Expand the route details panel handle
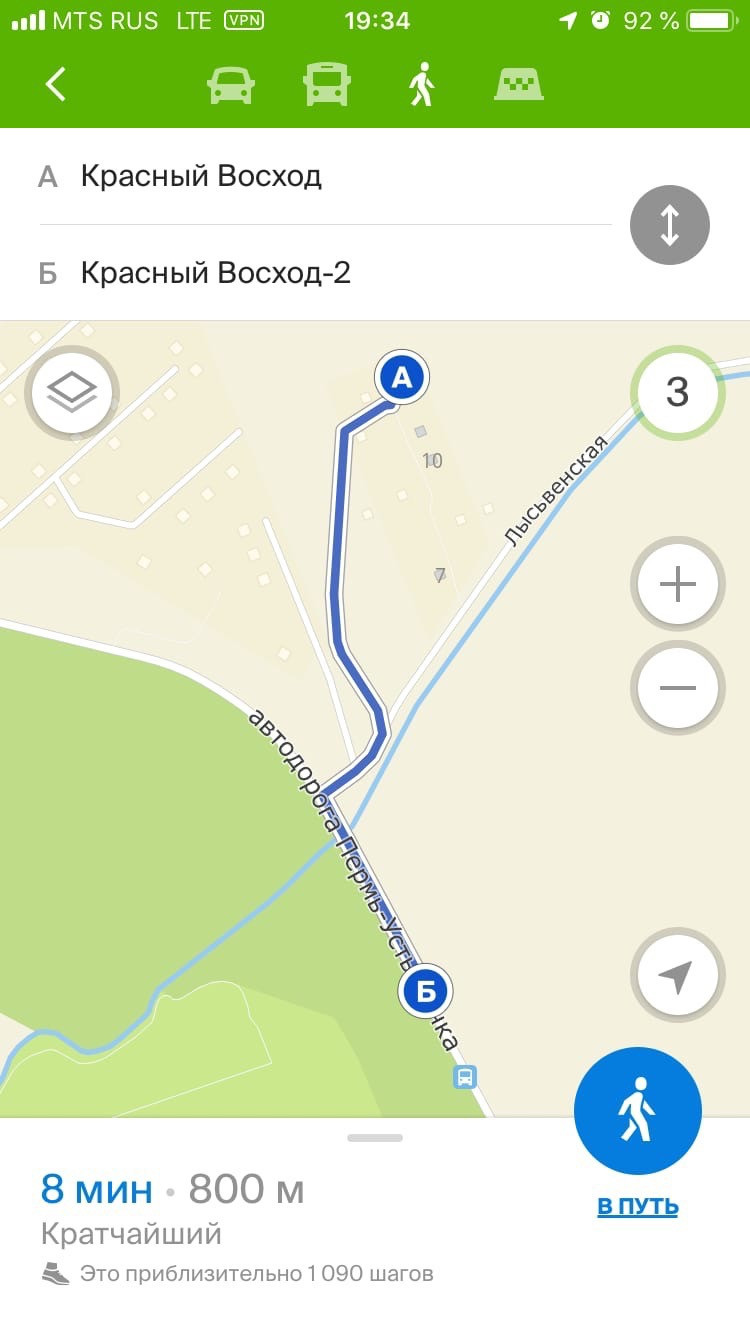 (x=375, y=1138)
